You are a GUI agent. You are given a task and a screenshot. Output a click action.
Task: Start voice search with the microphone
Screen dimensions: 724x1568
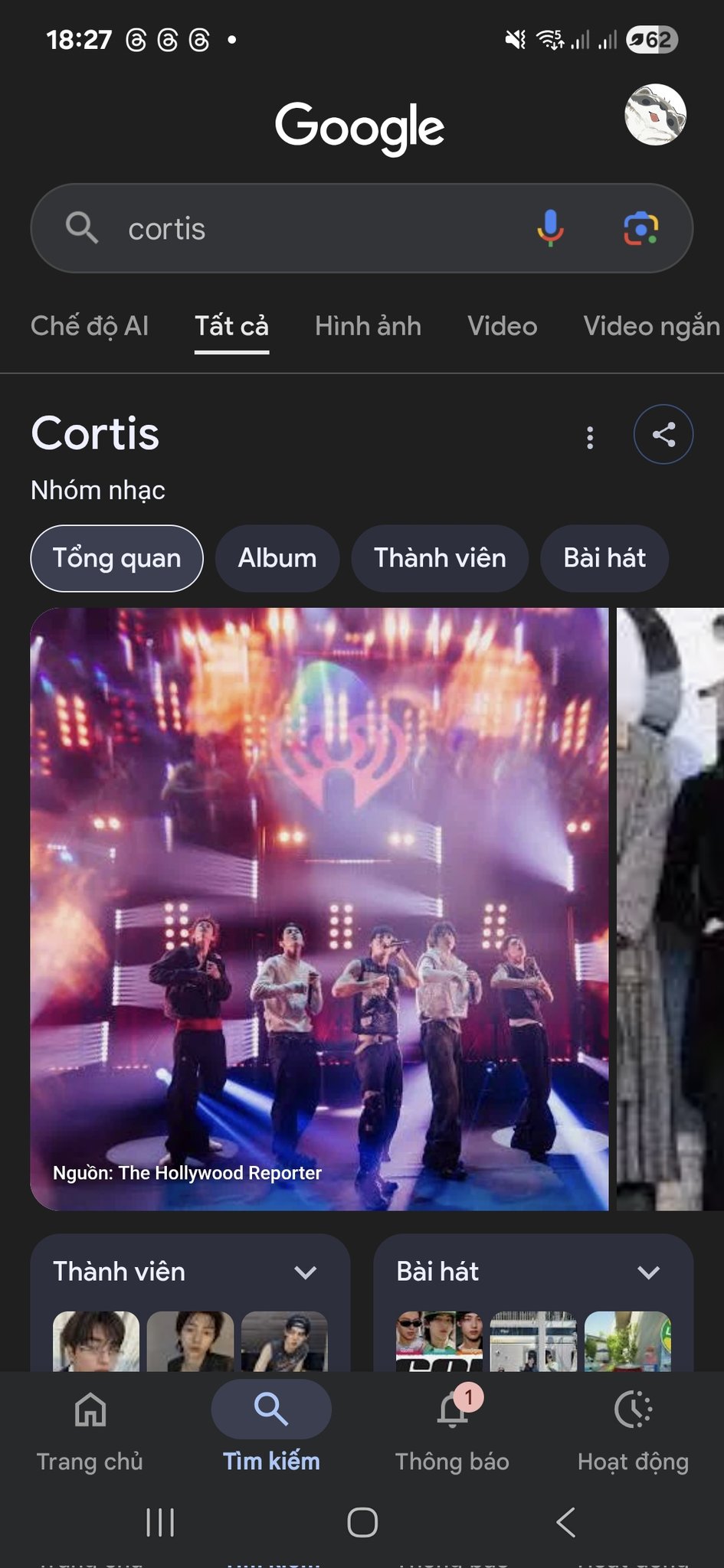click(x=550, y=229)
